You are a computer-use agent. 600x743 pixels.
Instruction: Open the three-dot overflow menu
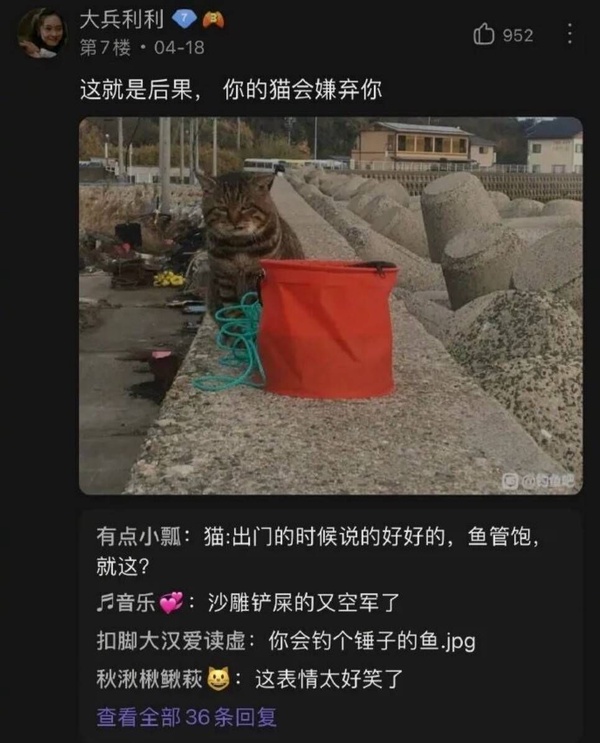click(x=570, y=34)
